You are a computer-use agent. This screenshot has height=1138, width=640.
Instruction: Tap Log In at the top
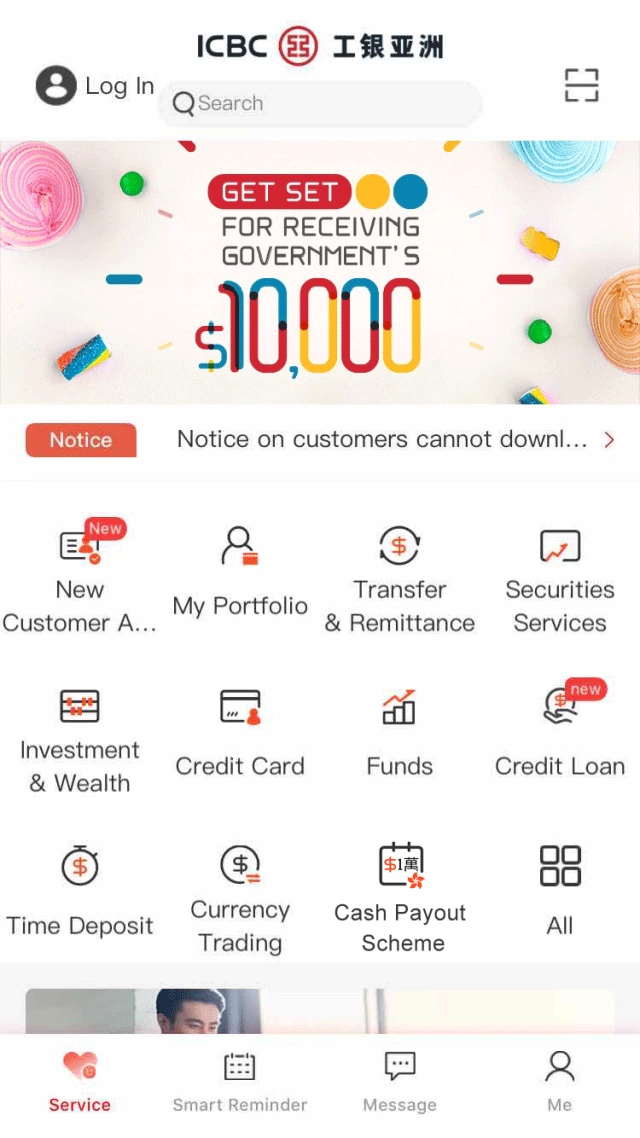pos(96,86)
